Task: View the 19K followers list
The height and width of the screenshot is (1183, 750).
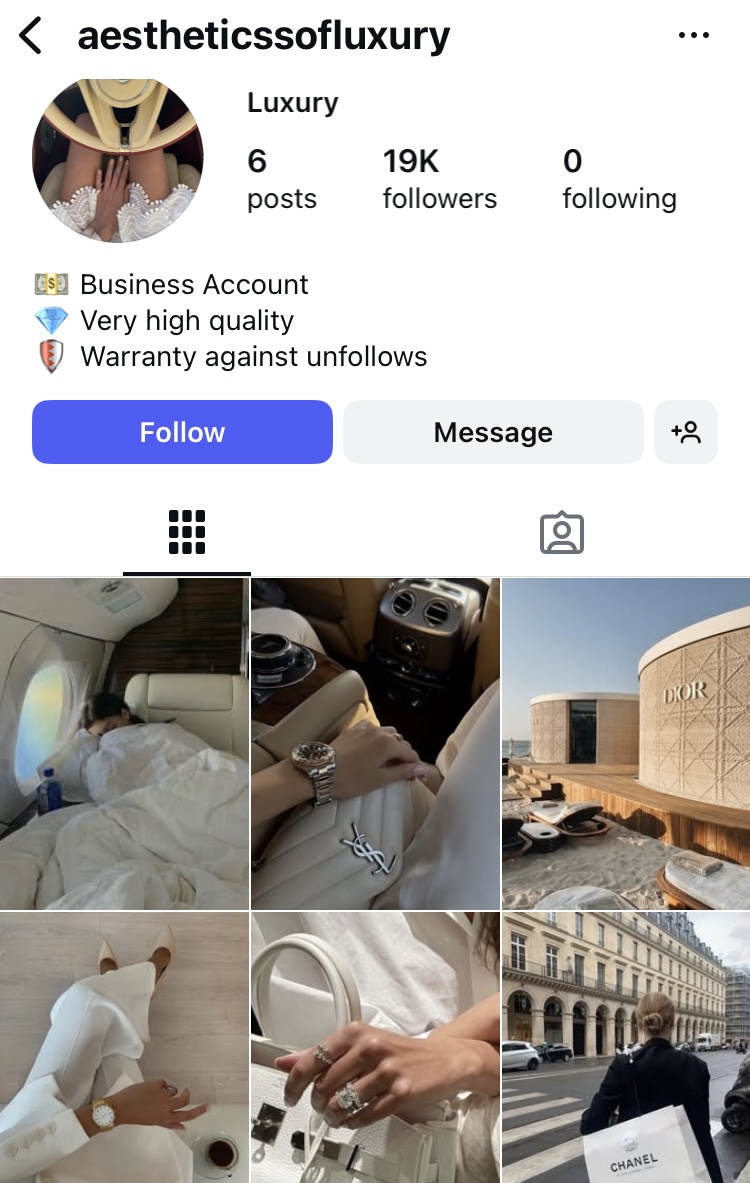Action: point(439,178)
